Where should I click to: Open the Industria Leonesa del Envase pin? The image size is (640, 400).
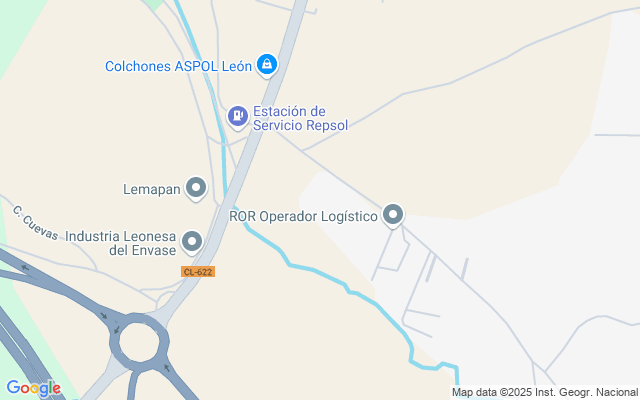(x=192, y=242)
